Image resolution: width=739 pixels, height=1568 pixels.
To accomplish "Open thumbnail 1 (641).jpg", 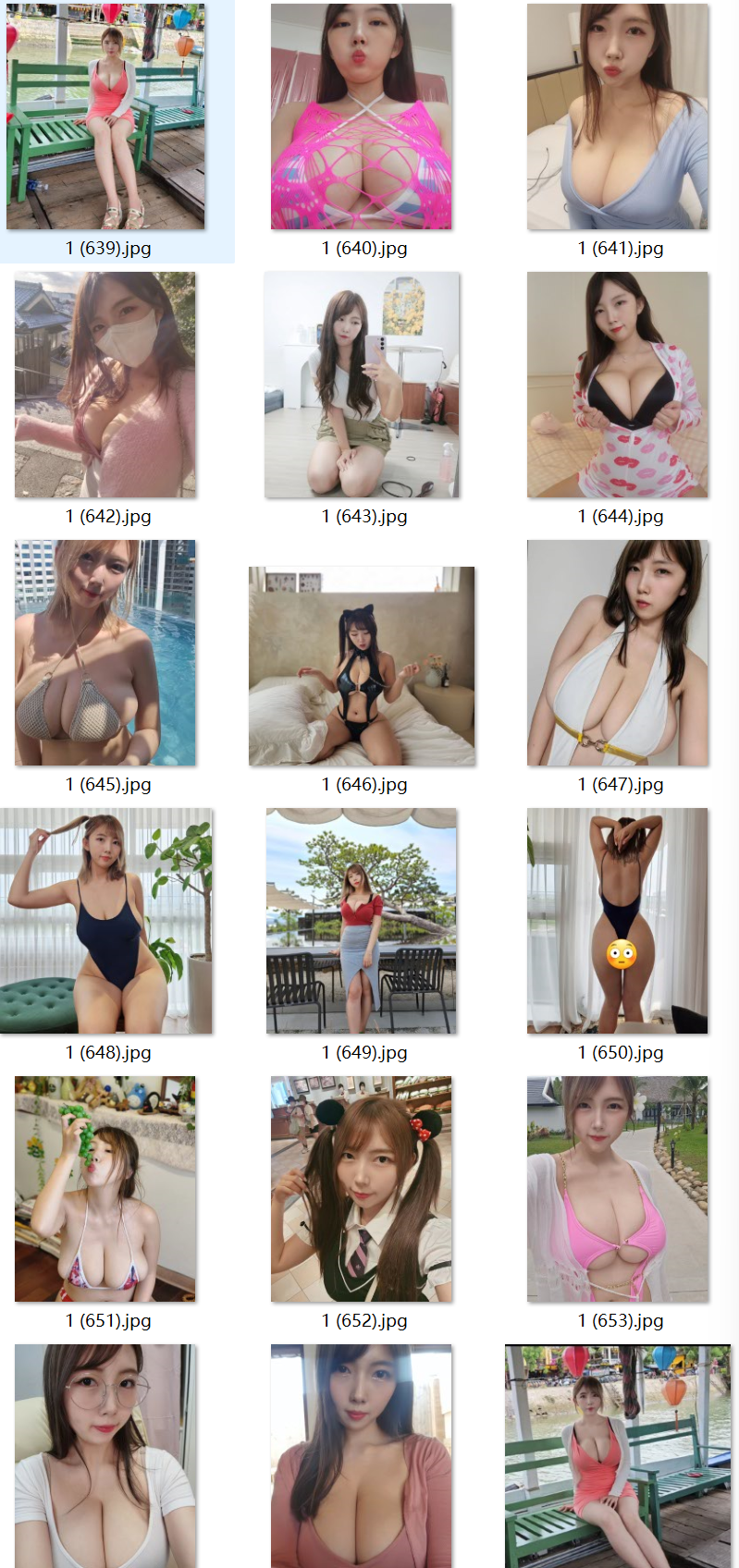I will (x=618, y=116).
